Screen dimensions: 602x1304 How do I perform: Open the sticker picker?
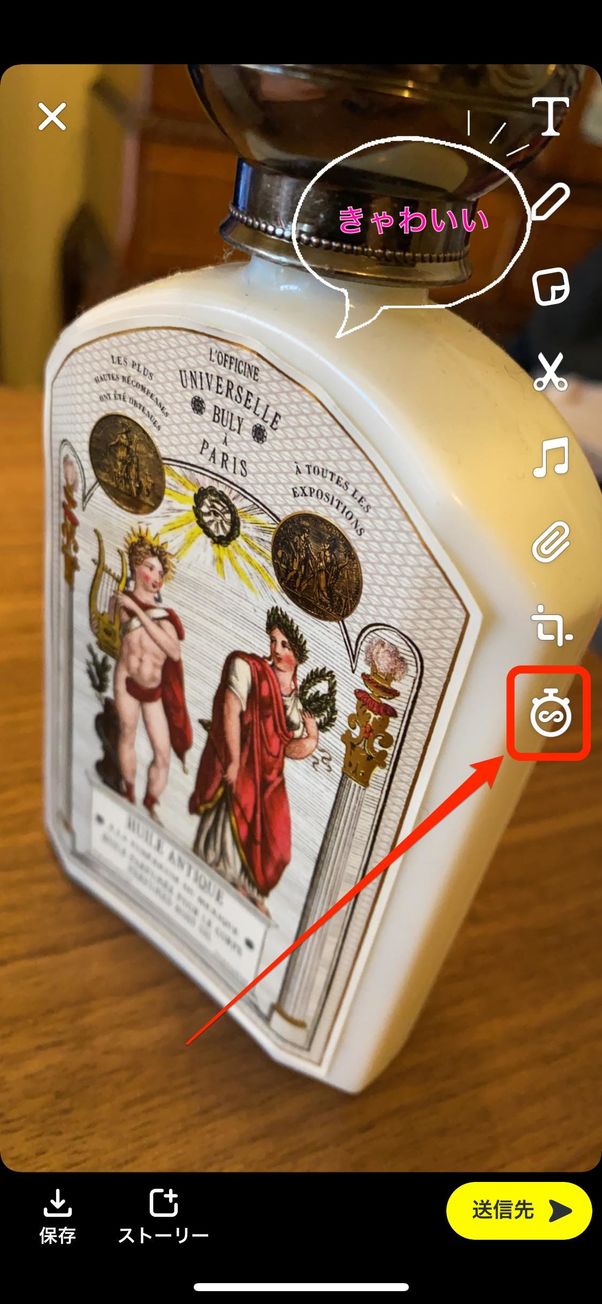coord(549,288)
